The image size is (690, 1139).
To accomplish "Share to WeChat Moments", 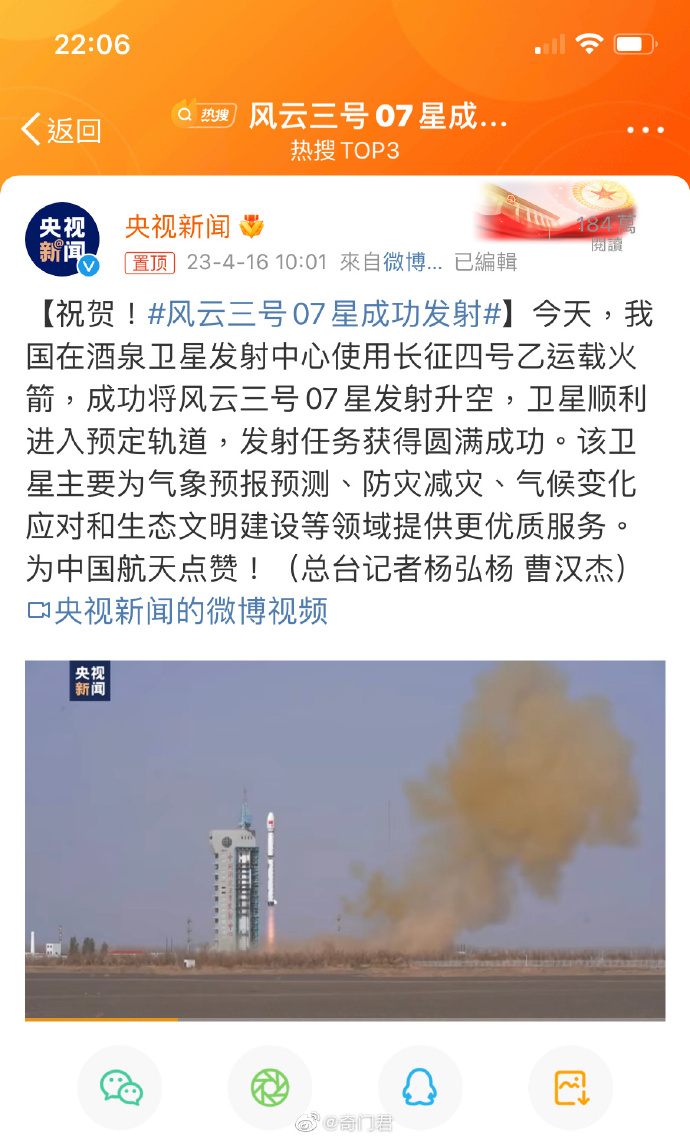I will 270,1087.
